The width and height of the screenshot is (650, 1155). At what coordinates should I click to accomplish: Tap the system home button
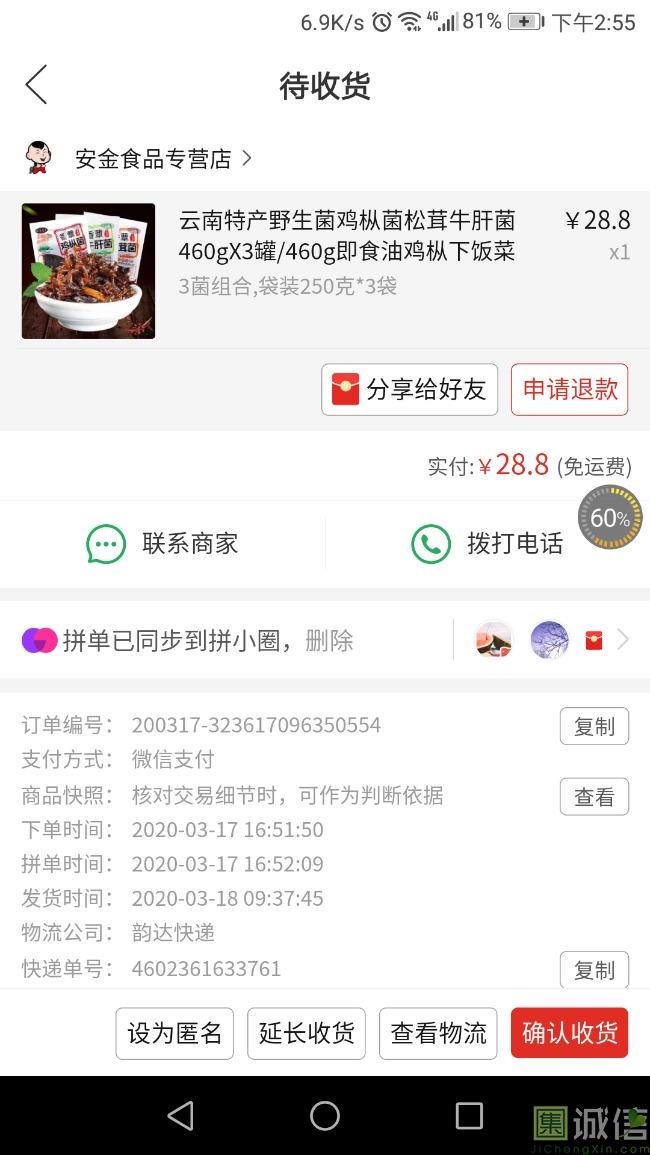point(325,1116)
